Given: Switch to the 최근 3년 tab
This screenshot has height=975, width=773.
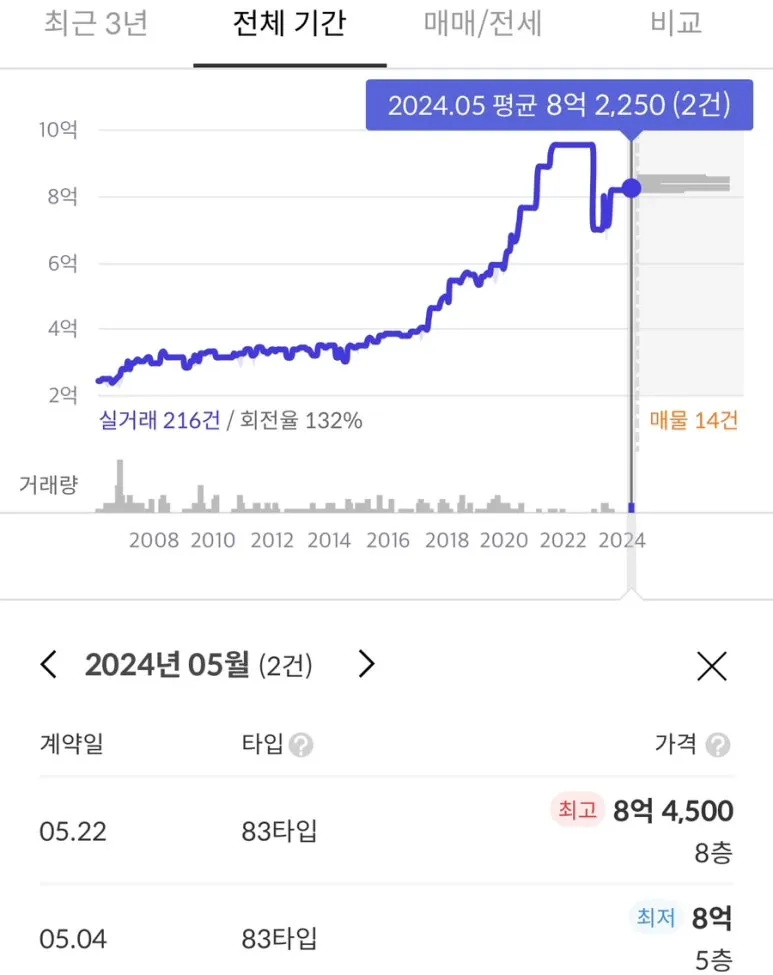Looking at the screenshot, I should (x=96, y=24).
